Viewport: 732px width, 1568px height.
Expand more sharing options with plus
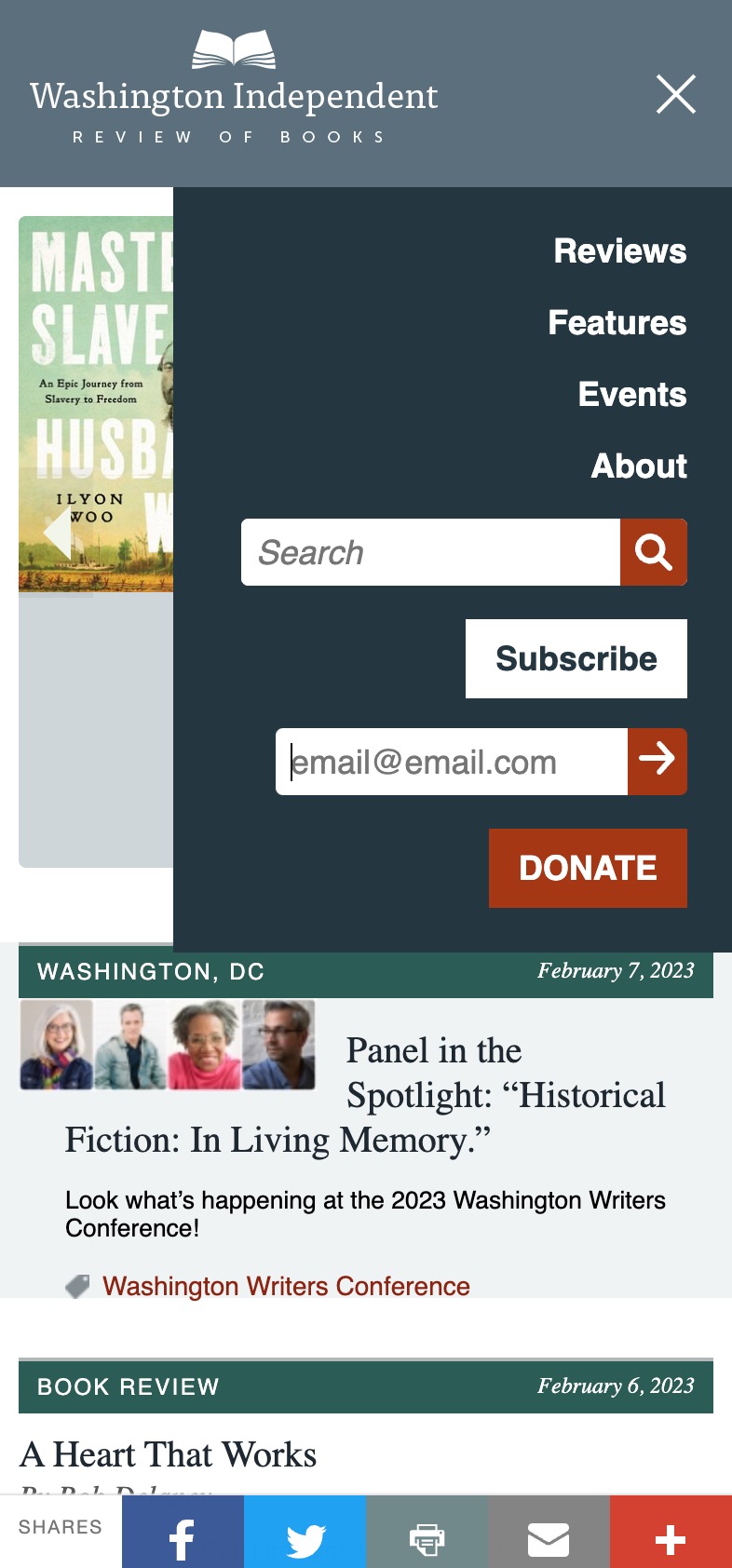(671, 1532)
